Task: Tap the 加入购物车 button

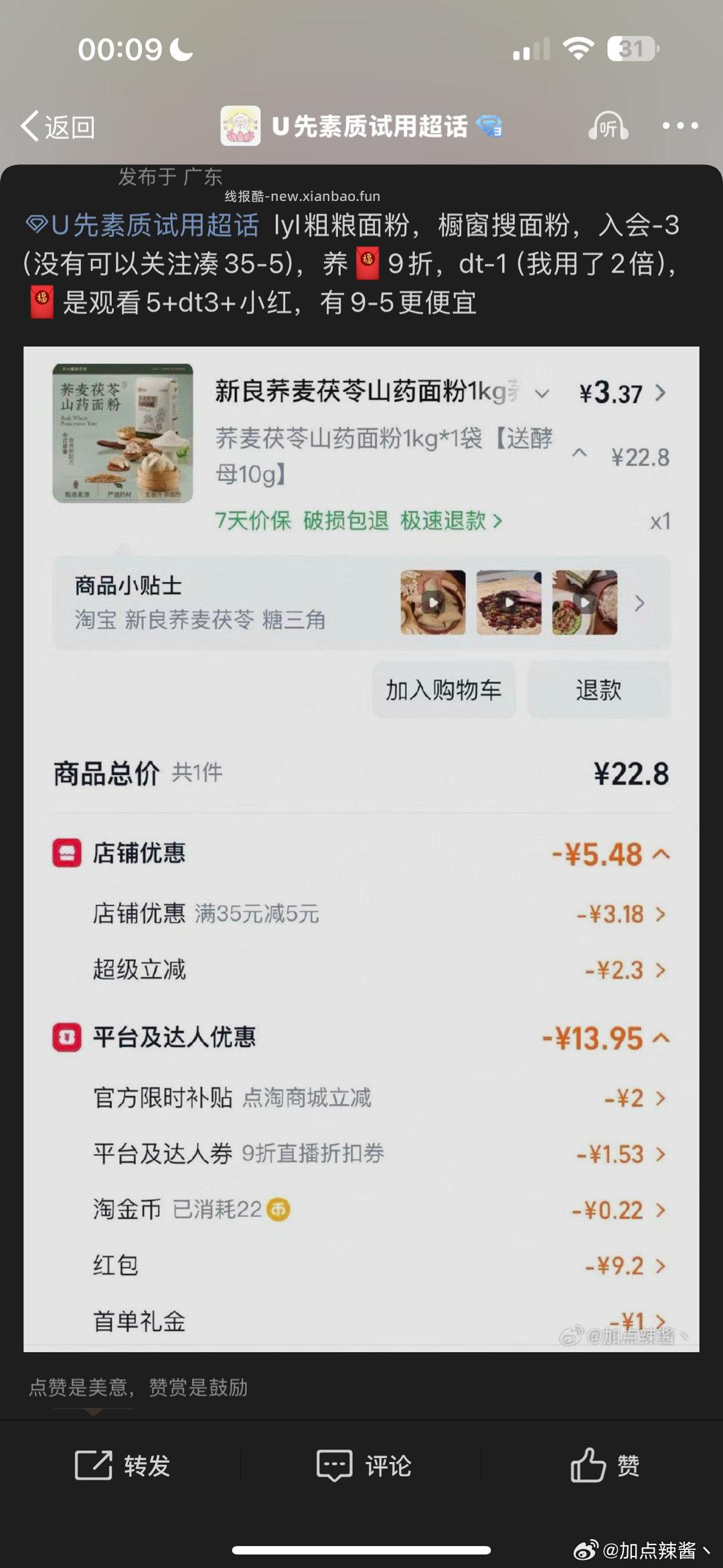Action: coord(445,689)
